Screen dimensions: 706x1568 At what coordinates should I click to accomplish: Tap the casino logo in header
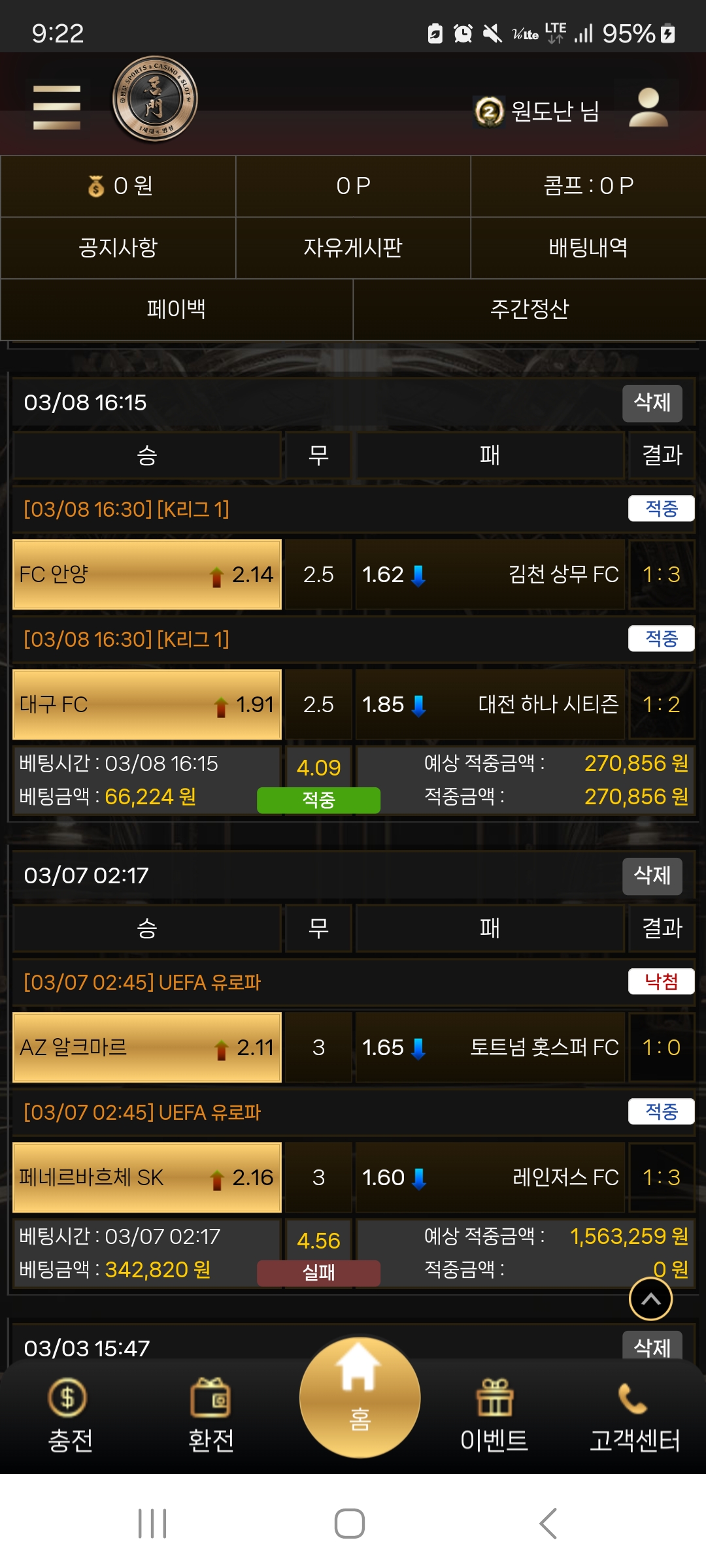coord(155,99)
